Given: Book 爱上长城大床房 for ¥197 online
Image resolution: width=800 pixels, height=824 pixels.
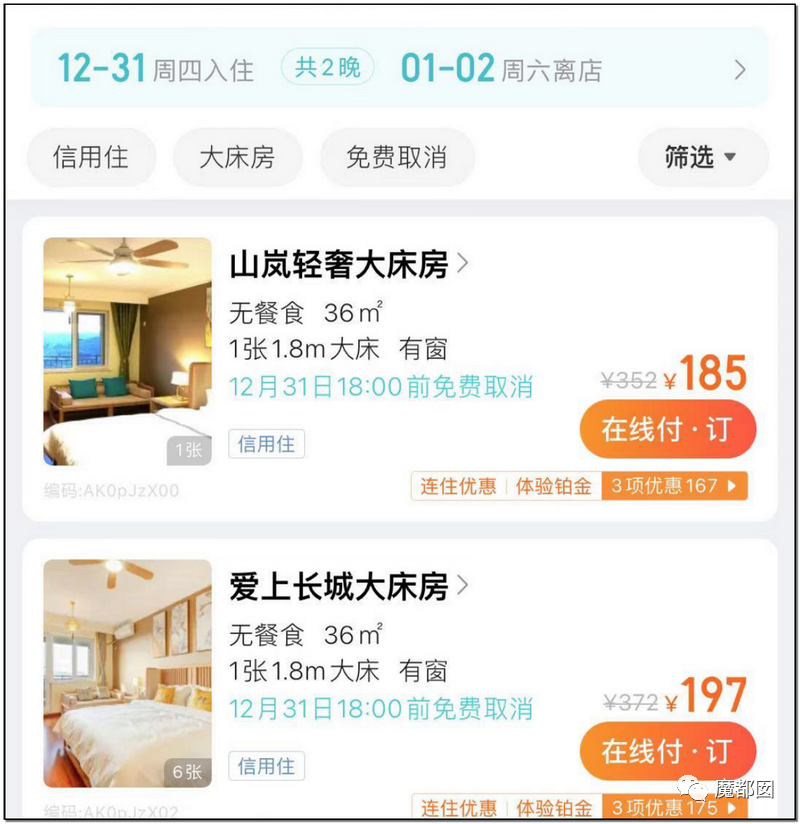Looking at the screenshot, I should tap(667, 751).
